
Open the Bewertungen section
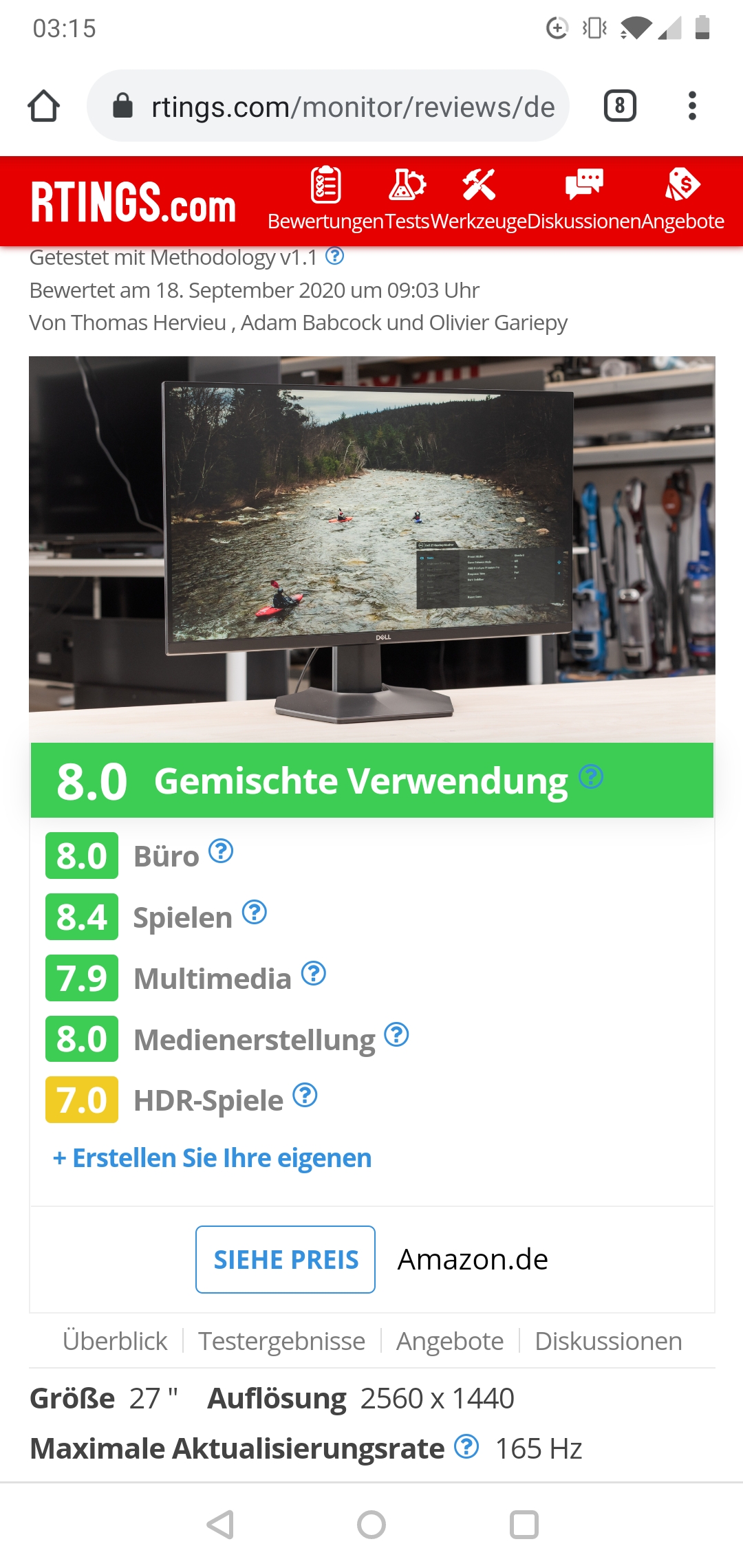tap(325, 199)
